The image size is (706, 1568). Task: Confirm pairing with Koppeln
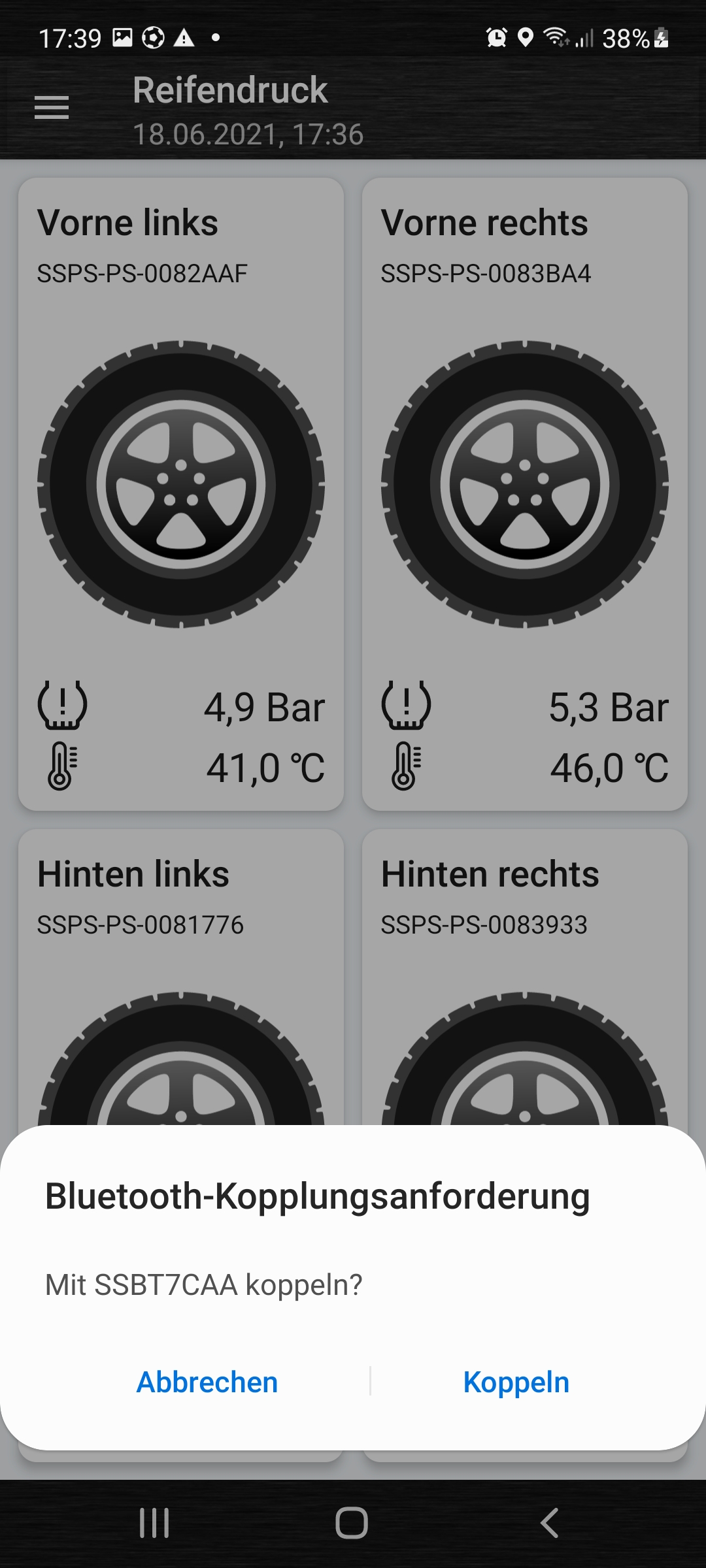(516, 1382)
